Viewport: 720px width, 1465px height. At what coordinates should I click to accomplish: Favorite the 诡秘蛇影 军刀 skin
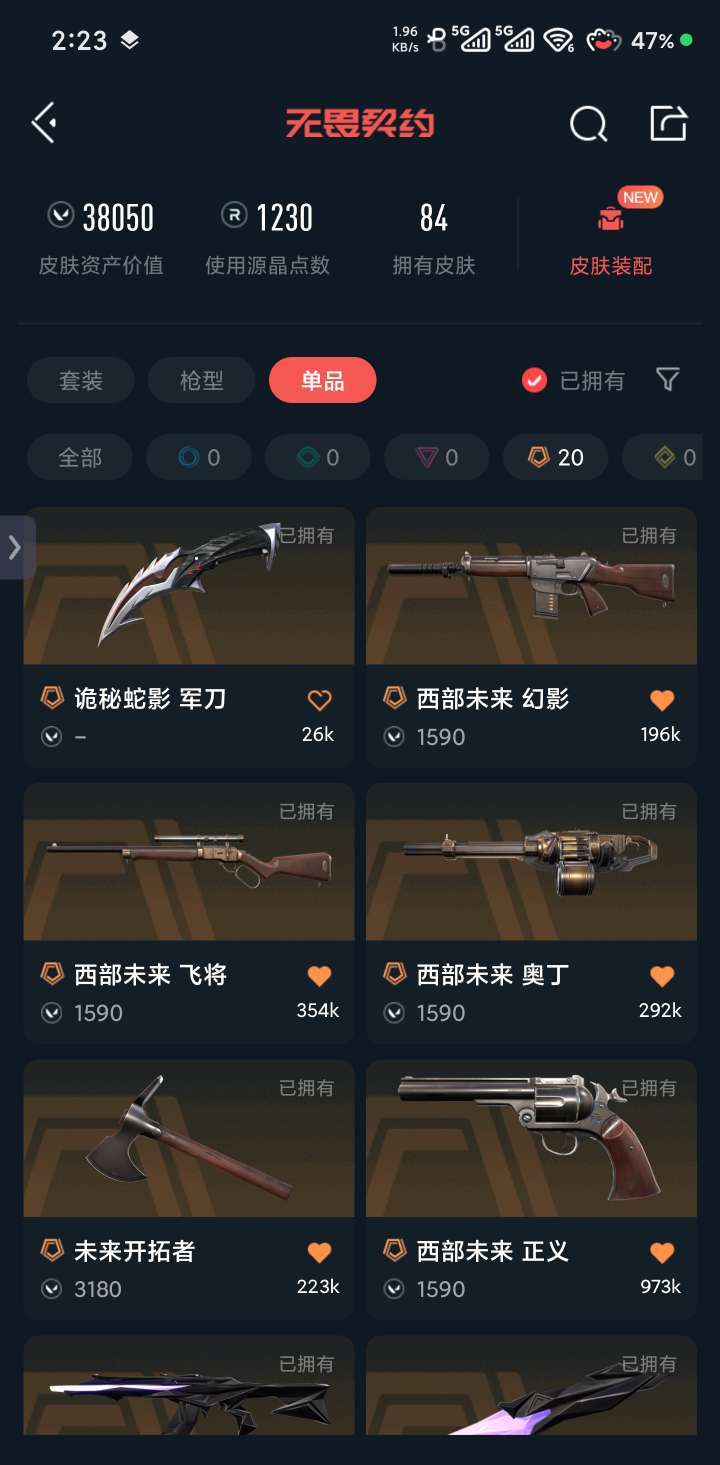pyautogui.click(x=319, y=700)
